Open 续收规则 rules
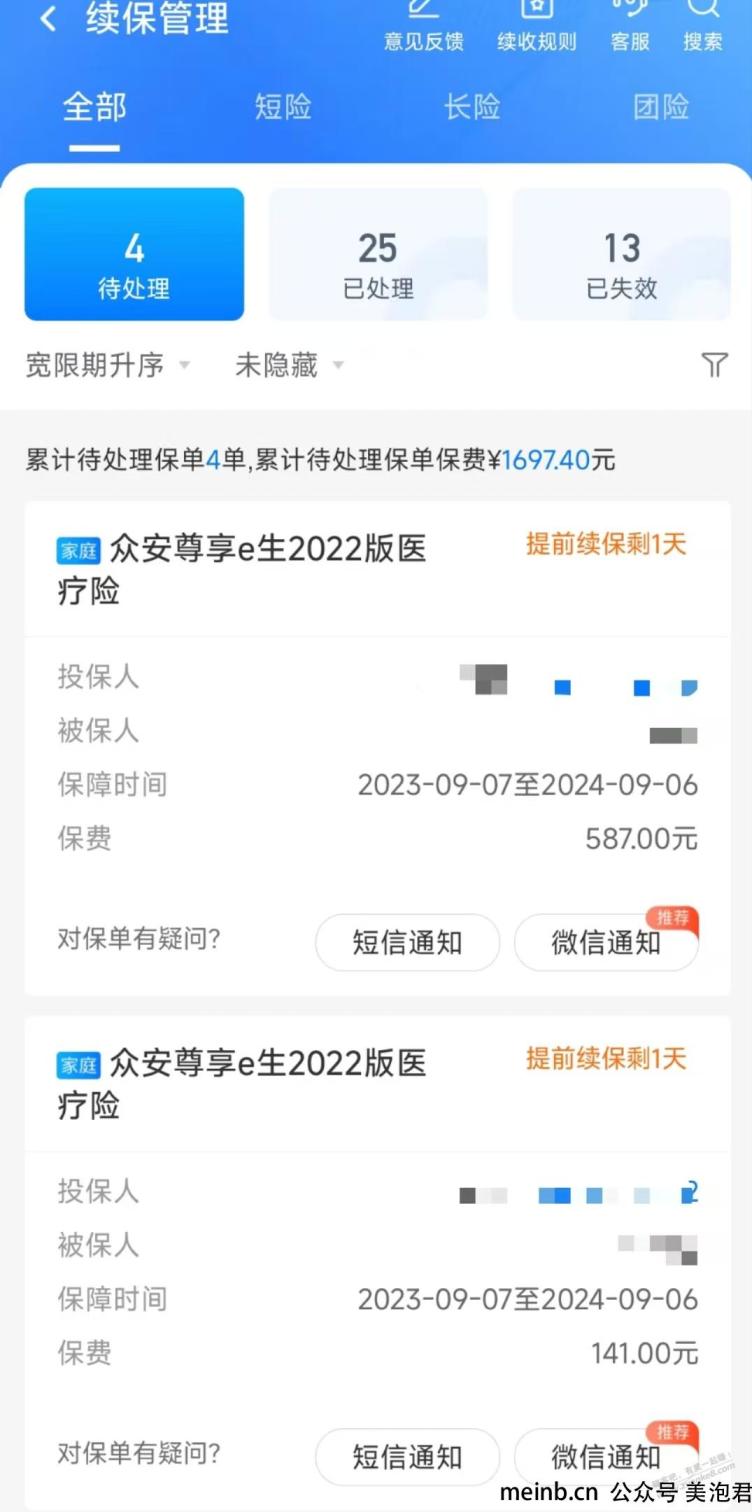The height and width of the screenshot is (1512, 752). coord(537,26)
